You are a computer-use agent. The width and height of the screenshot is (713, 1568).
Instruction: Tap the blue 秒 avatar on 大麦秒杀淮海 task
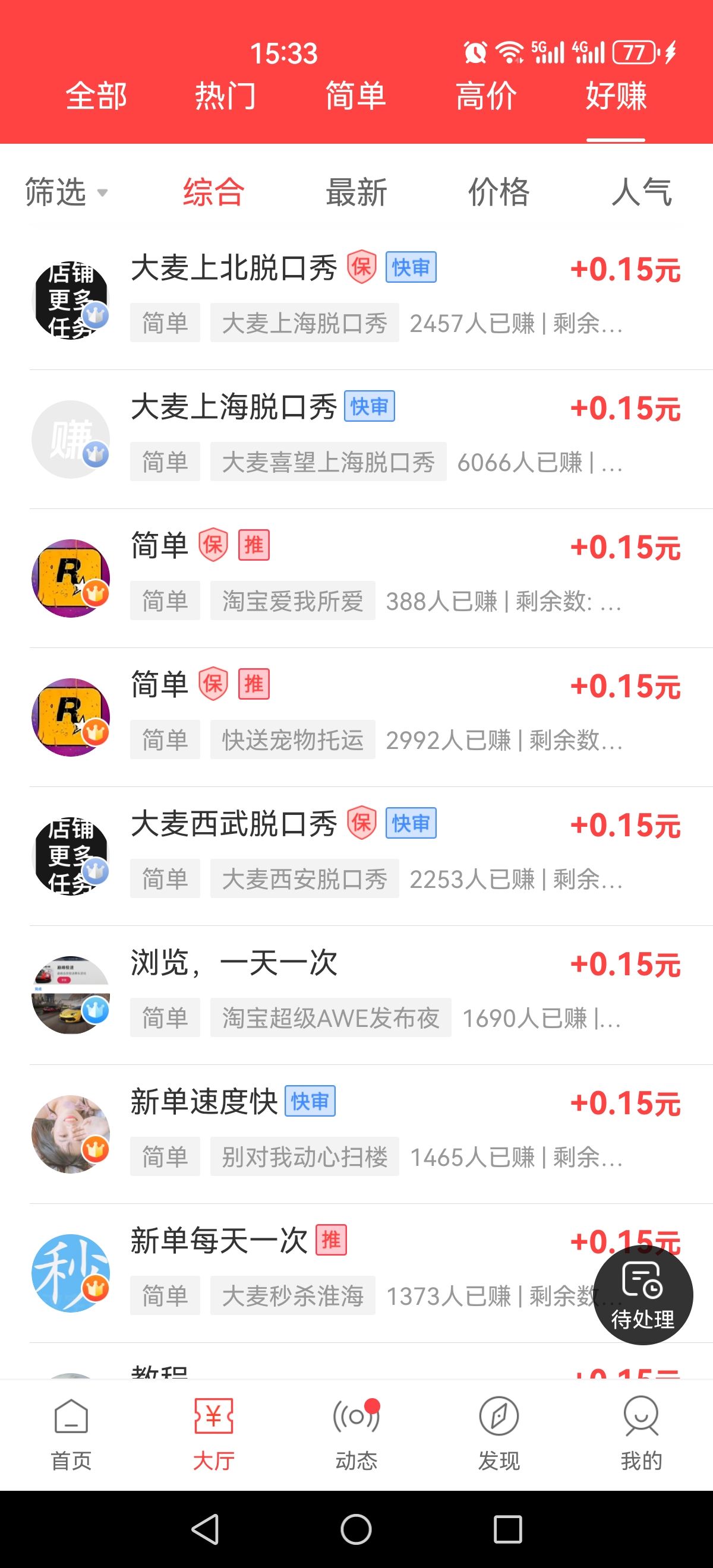(71, 1272)
